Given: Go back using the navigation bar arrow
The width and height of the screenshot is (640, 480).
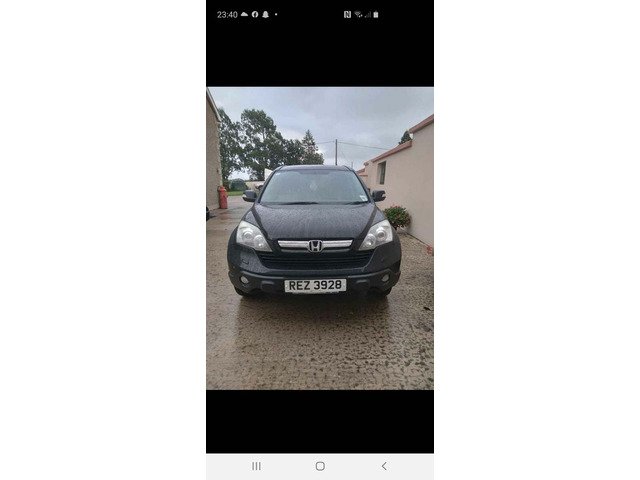Looking at the screenshot, I should (383, 466).
